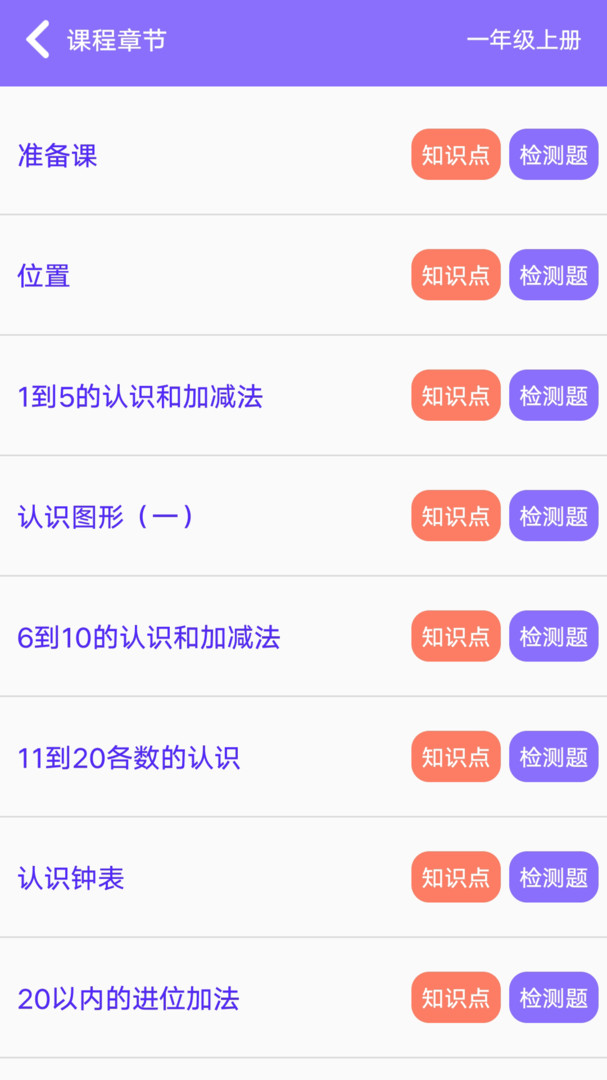Start 检测题 for 认识图形（一）
Screen dimensions: 607x1080
(x=553, y=516)
